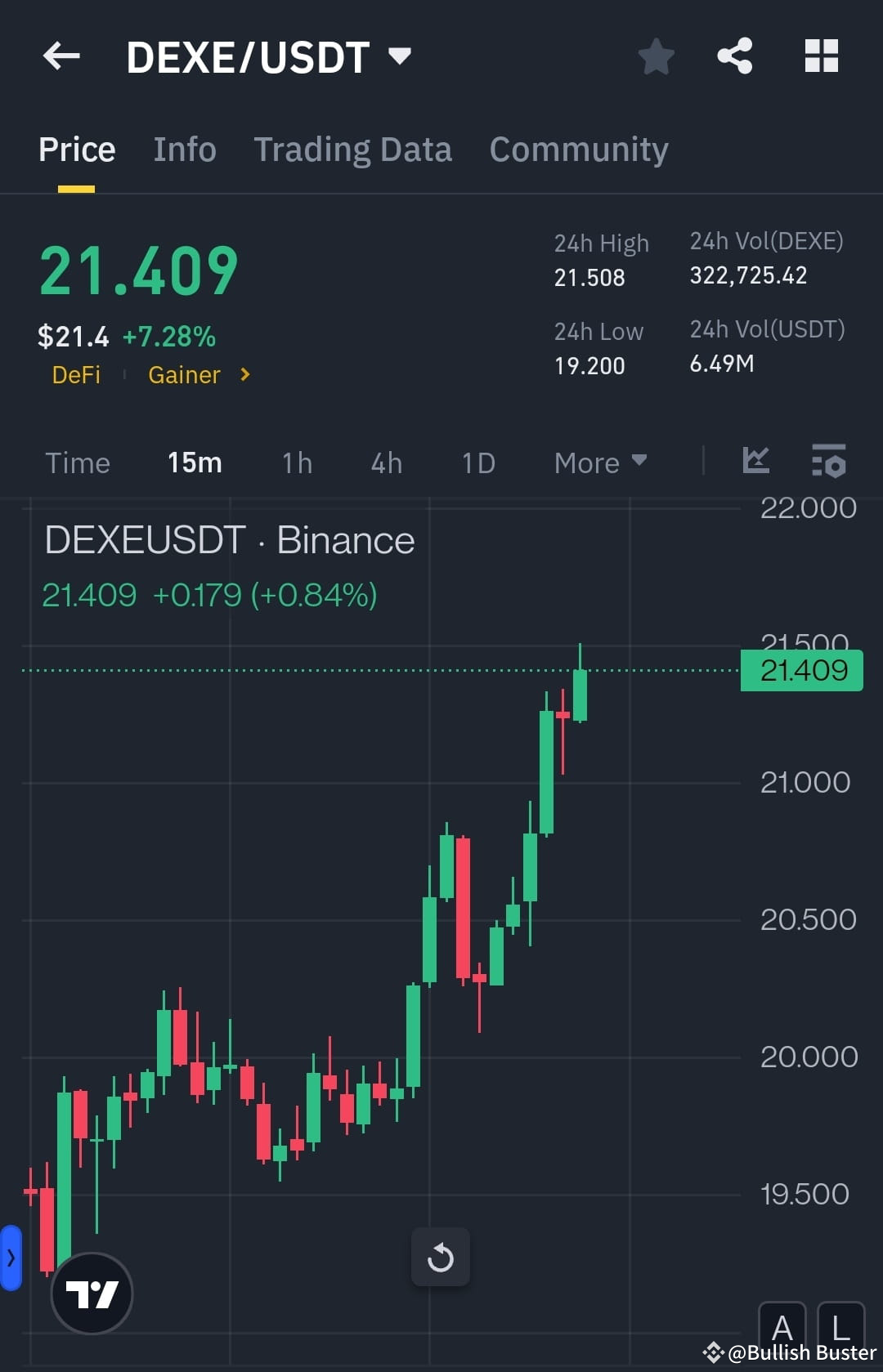Click the TradingView logo on the chart
Viewport: 883px width, 1372px height.
pyautogui.click(x=92, y=1292)
